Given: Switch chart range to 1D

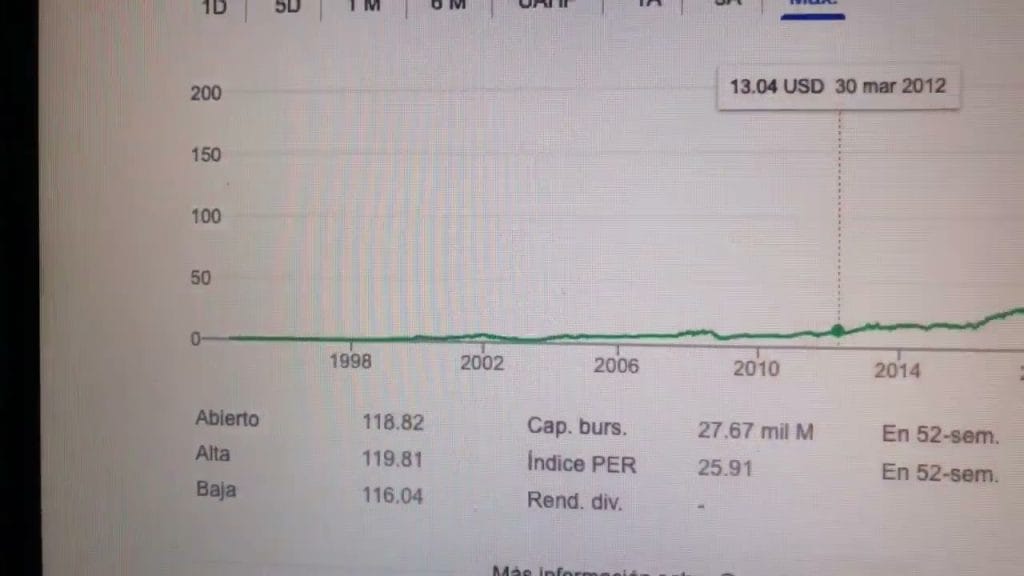Looking at the screenshot, I should (x=214, y=4).
